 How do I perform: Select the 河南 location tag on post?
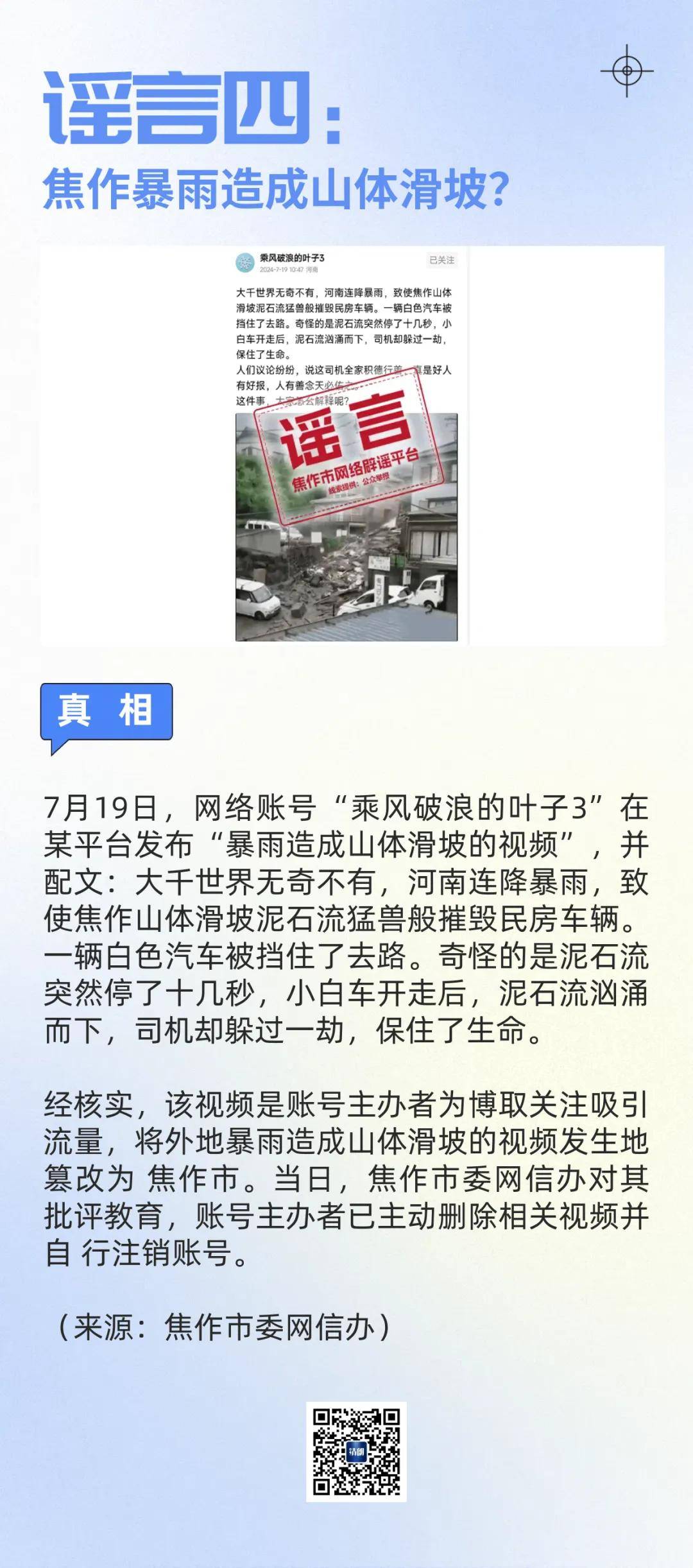[314, 269]
